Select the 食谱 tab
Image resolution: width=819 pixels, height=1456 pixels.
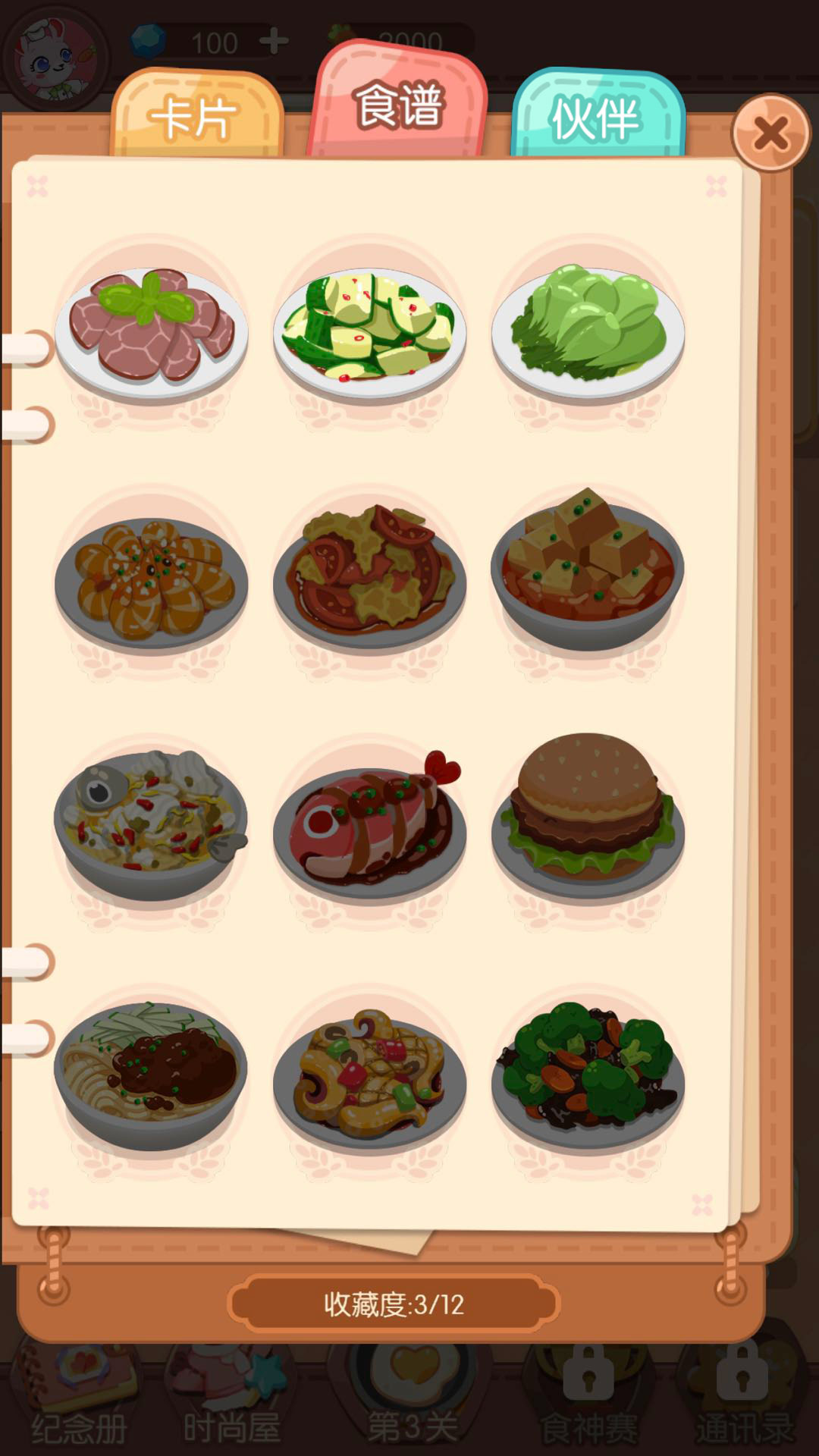tap(398, 105)
